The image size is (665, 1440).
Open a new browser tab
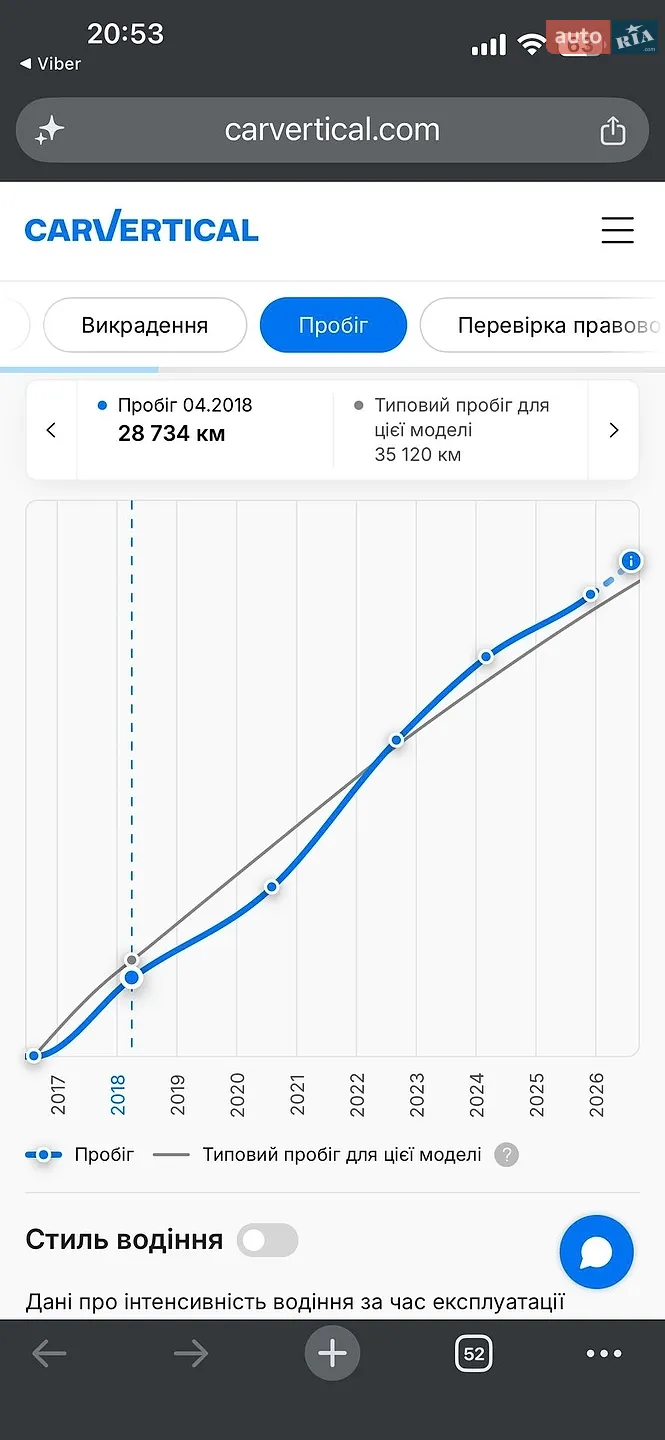332,1354
